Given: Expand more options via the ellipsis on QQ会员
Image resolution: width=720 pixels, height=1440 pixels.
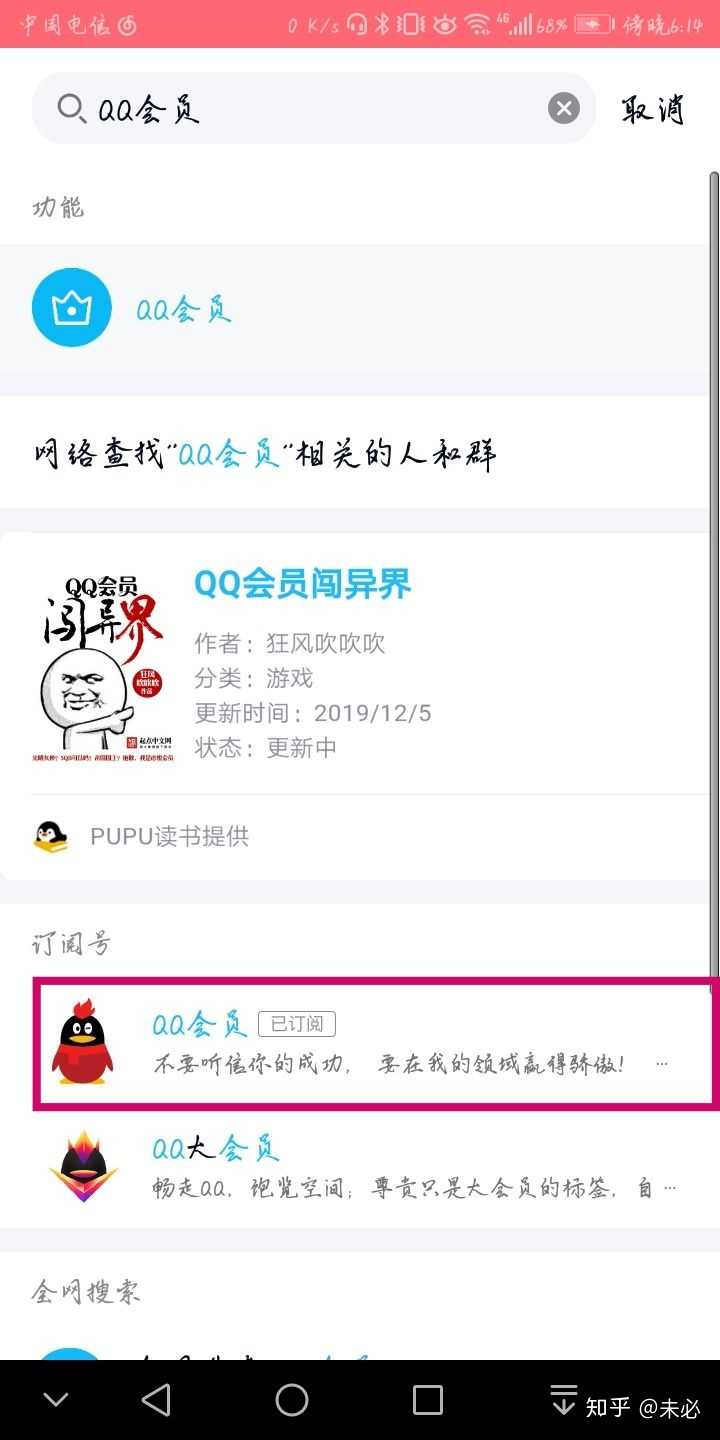Looking at the screenshot, I should pos(662,1064).
